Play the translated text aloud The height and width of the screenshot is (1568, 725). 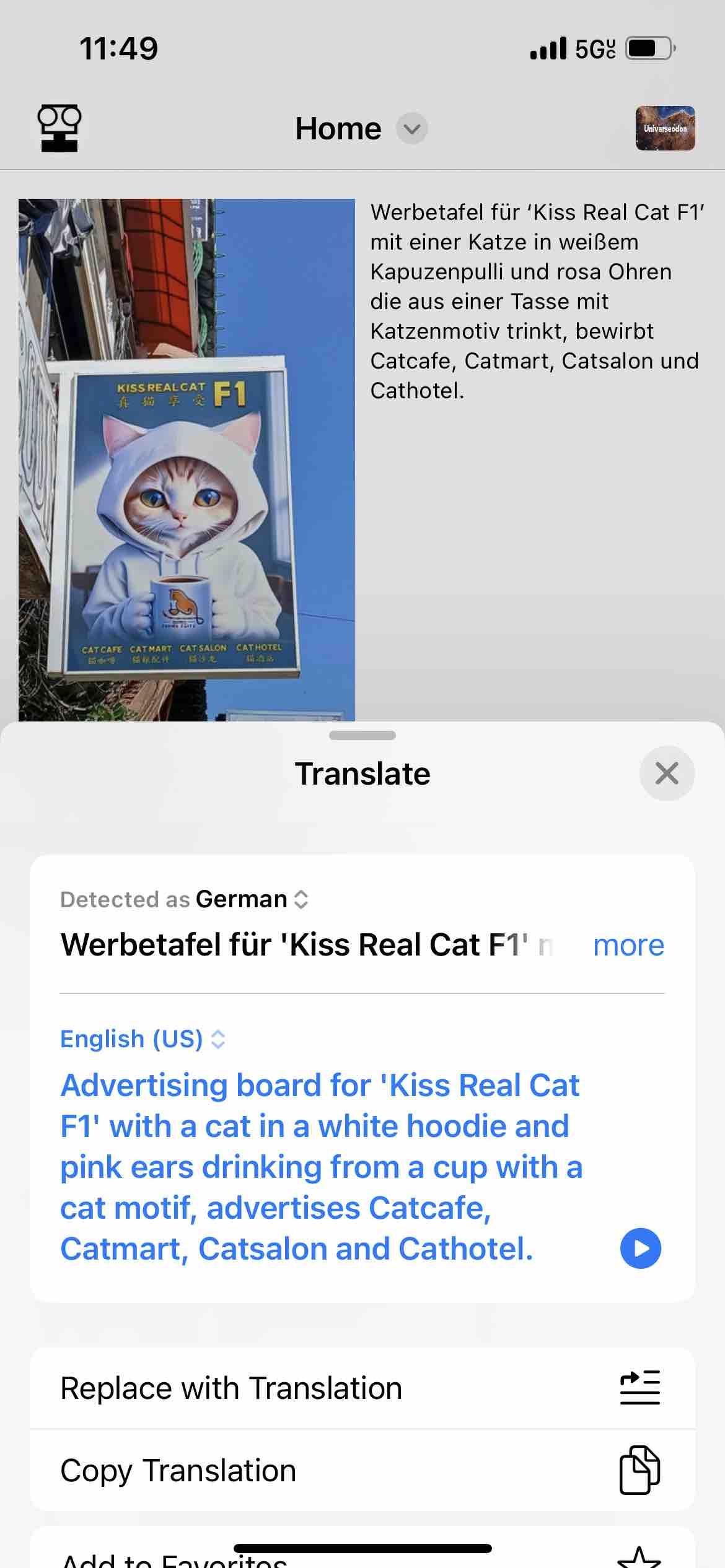coord(640,1248)
